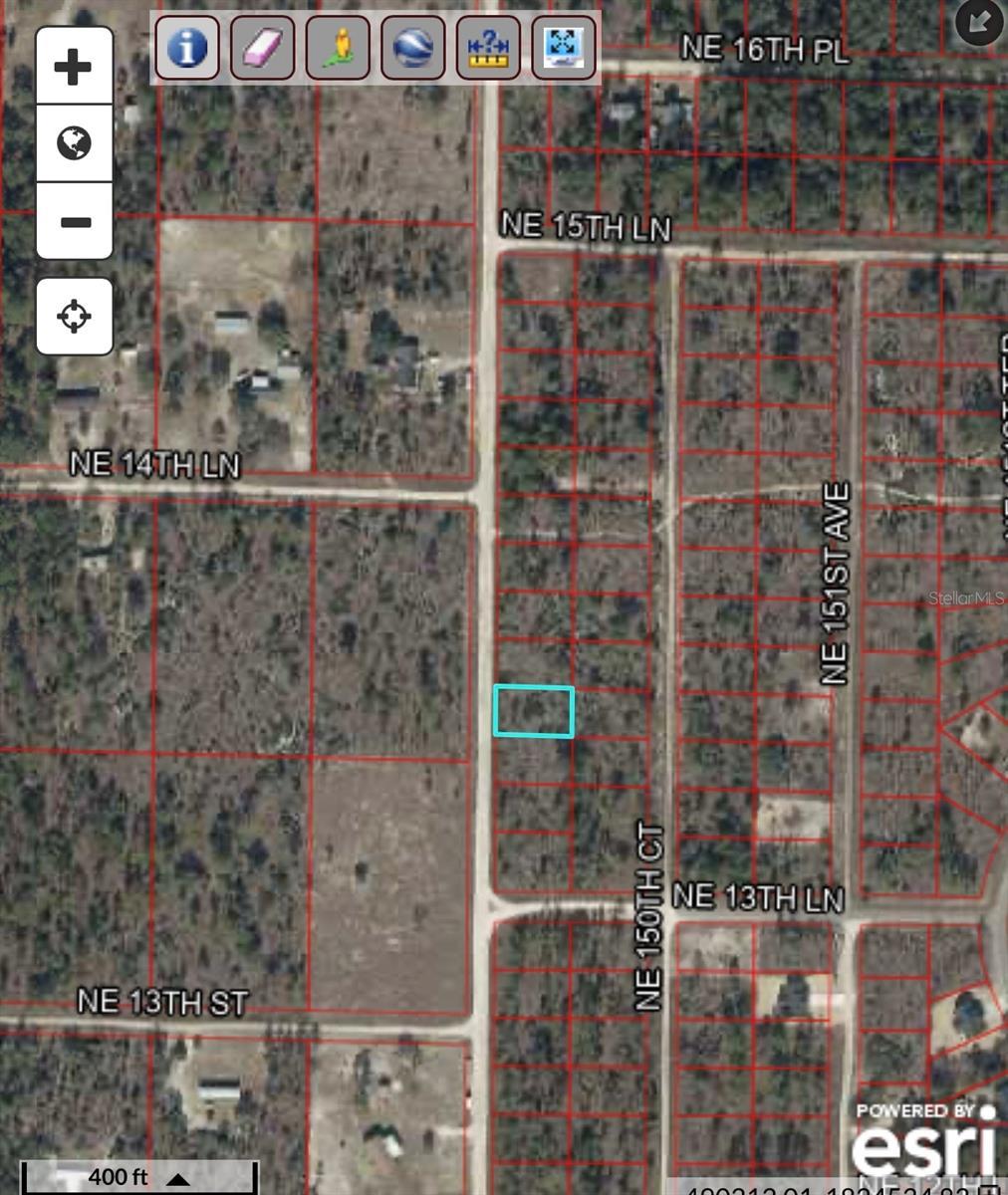Open the Google Earth tool
1008x1195 pixels.
pos(412,46)
